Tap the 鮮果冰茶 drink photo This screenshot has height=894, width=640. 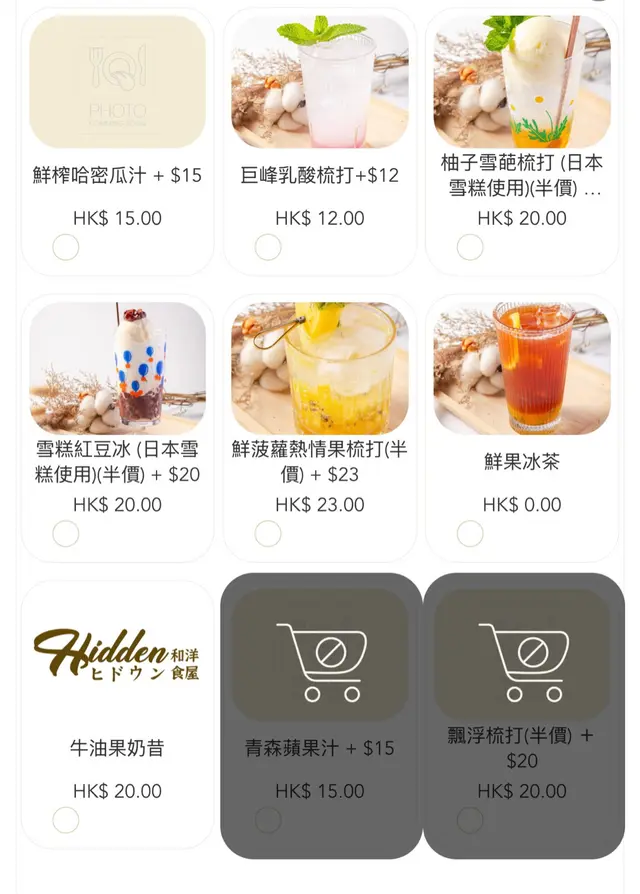[522, 369]
